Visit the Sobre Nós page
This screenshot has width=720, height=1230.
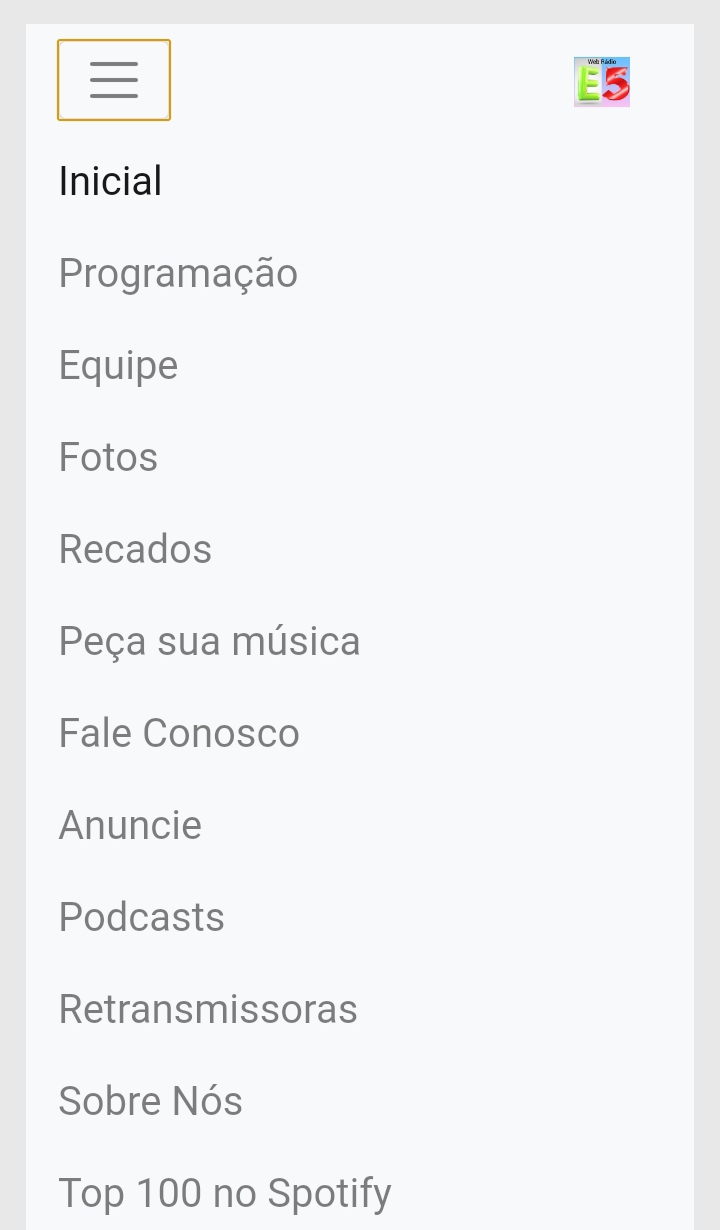click(x=150, y=1102)
